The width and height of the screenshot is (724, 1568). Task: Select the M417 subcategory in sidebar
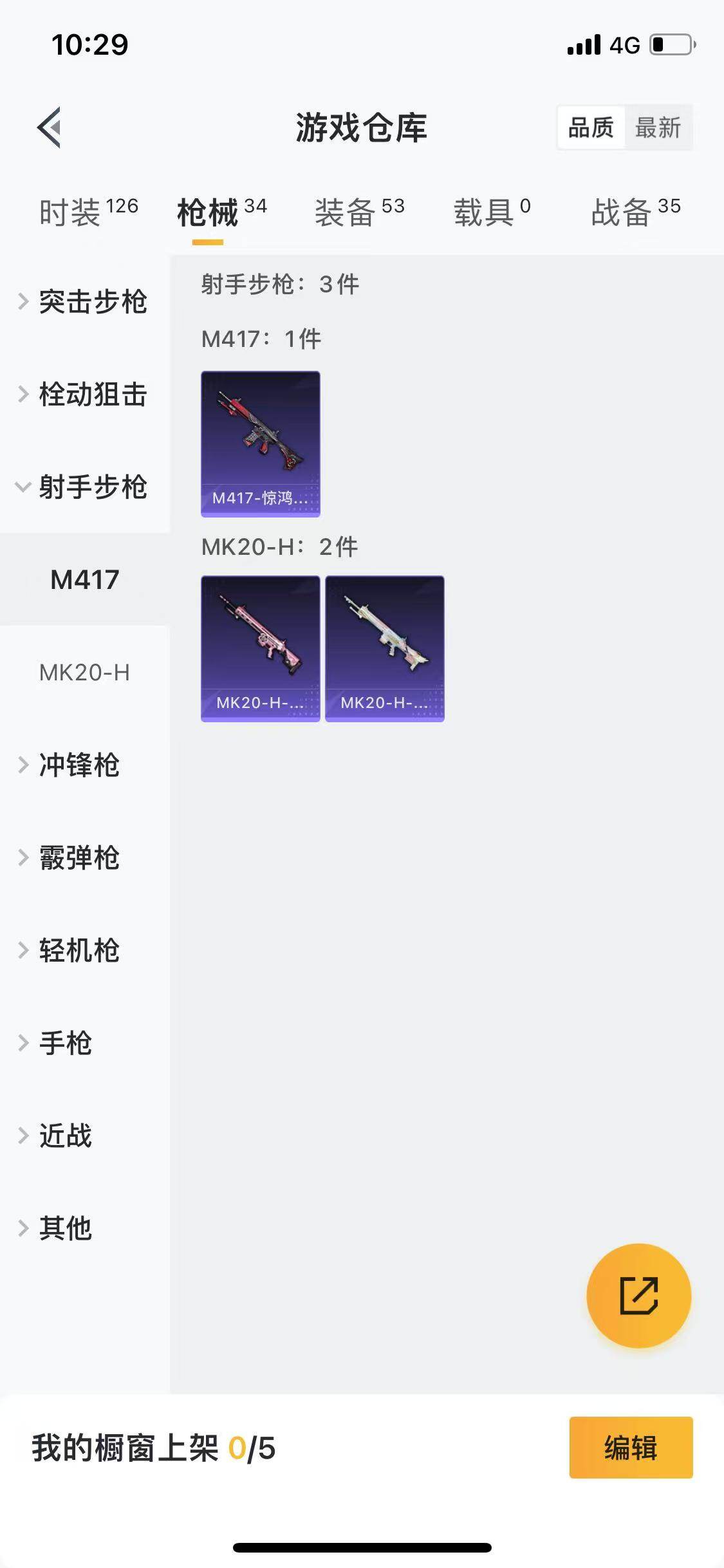pyautogui.click(x=84, y=581)
